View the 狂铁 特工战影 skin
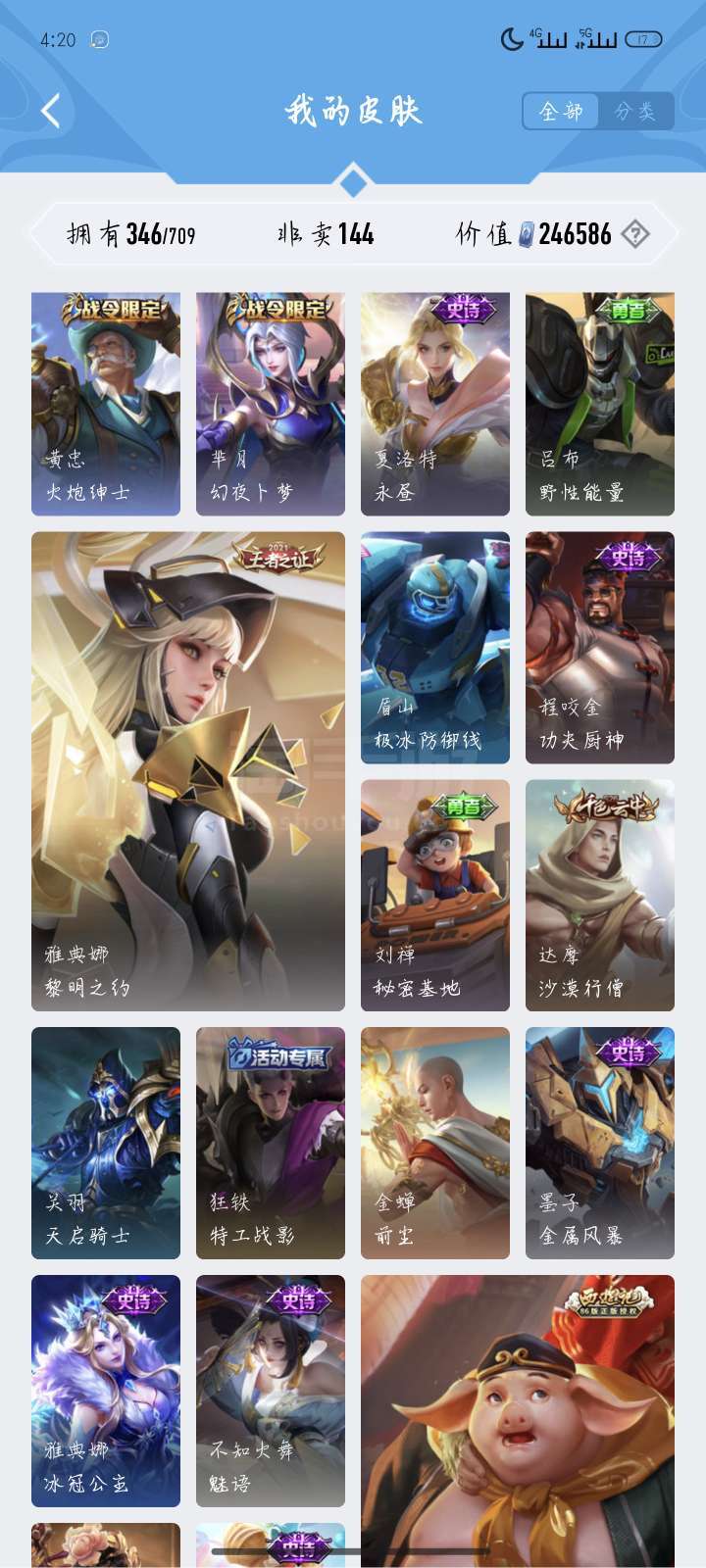This screenshot has width=706, height=1568. click(271, 1143)
